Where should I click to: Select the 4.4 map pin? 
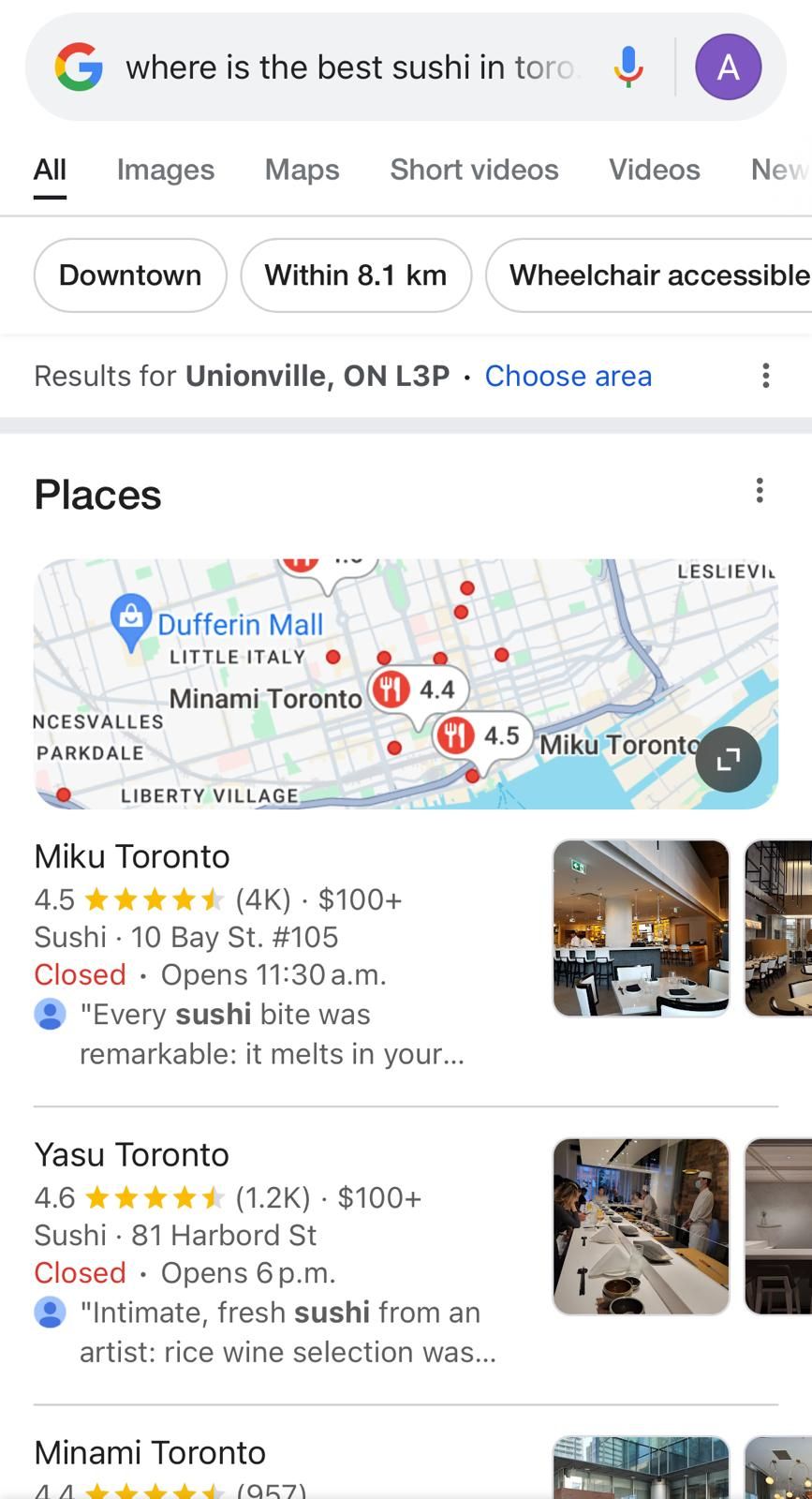(416, 690)
